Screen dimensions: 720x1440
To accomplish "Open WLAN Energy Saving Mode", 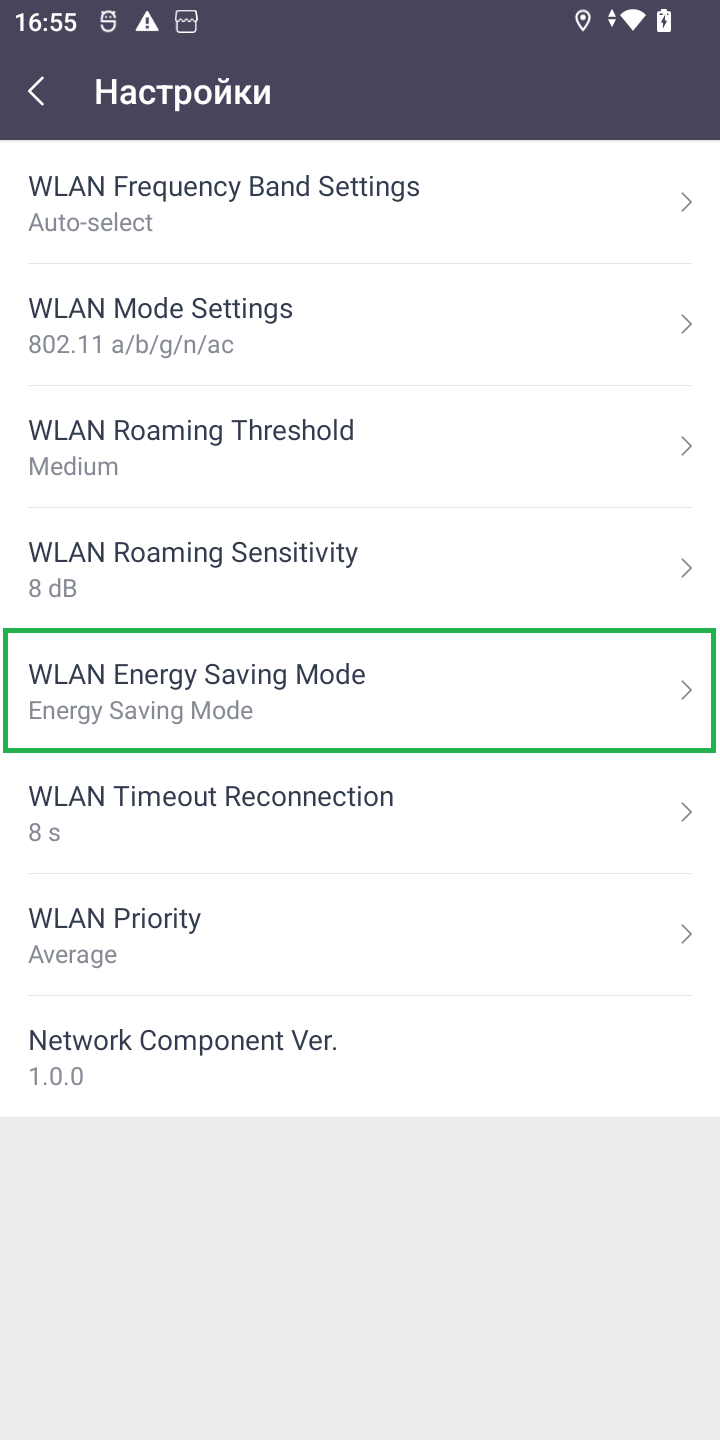I will 360,691.
